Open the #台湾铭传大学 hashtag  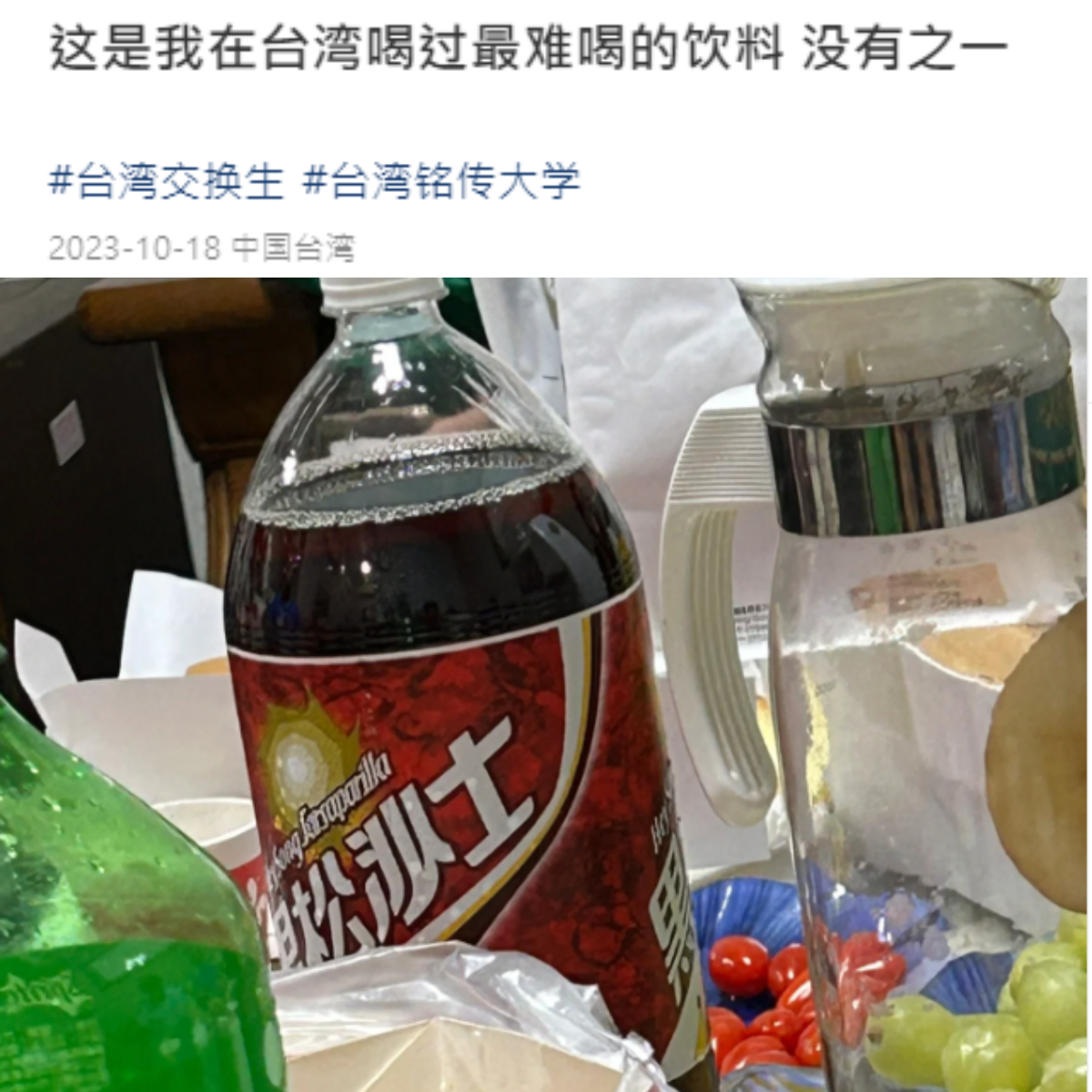(x=441, y=181)
